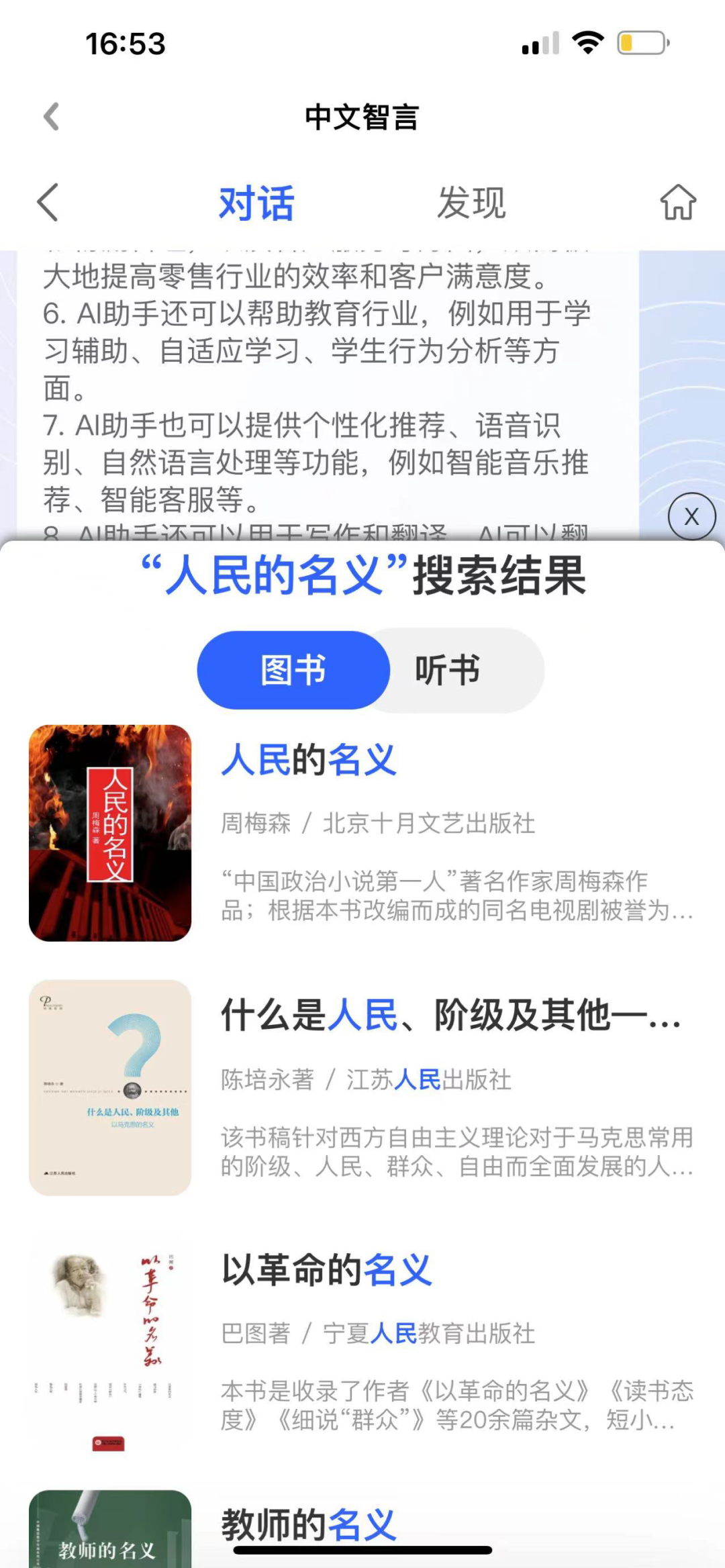Image resolution: width=725 pixels, height=1568 pixels.
Task: Select the 图书 segment
Action: [x=293, y=670]
